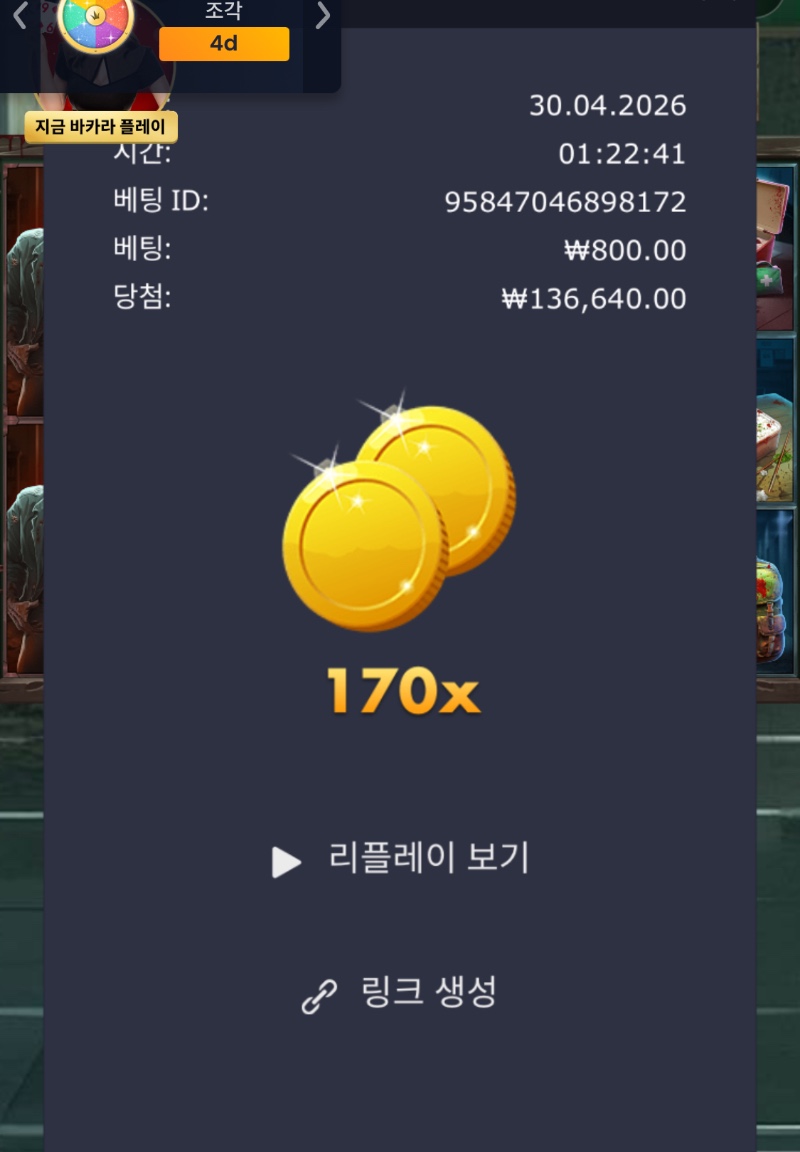The image size is (800, 1152).
Task: Tap the 리플레이 보기 replay button
Action: 401,860
